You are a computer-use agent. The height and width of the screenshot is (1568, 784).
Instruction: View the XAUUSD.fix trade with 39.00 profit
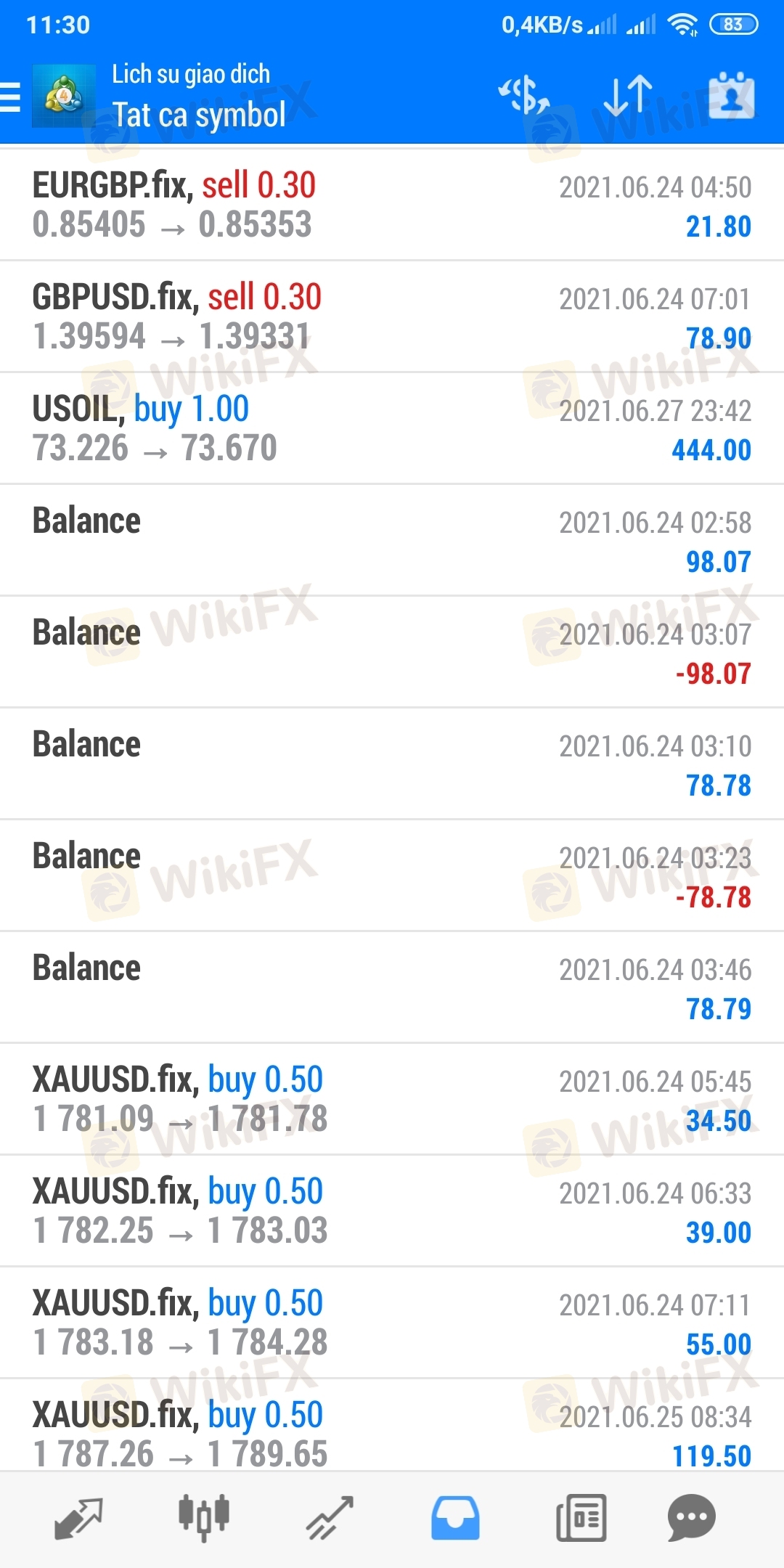coord(392,1211)
